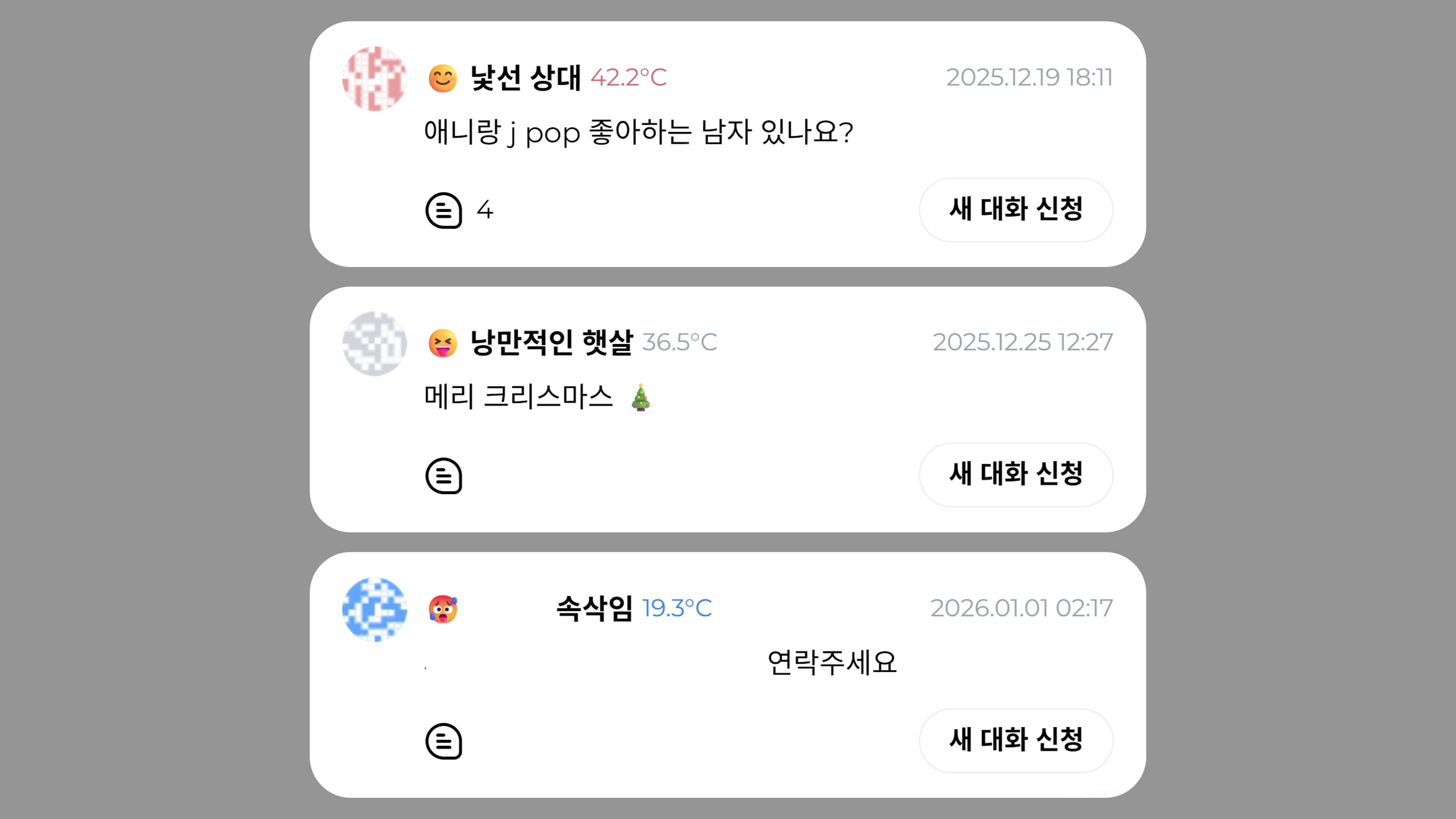View 낭만적인 햇살's profile picture
The image size is (1456, 819).
pyautogui.click(x=374, y=344)
